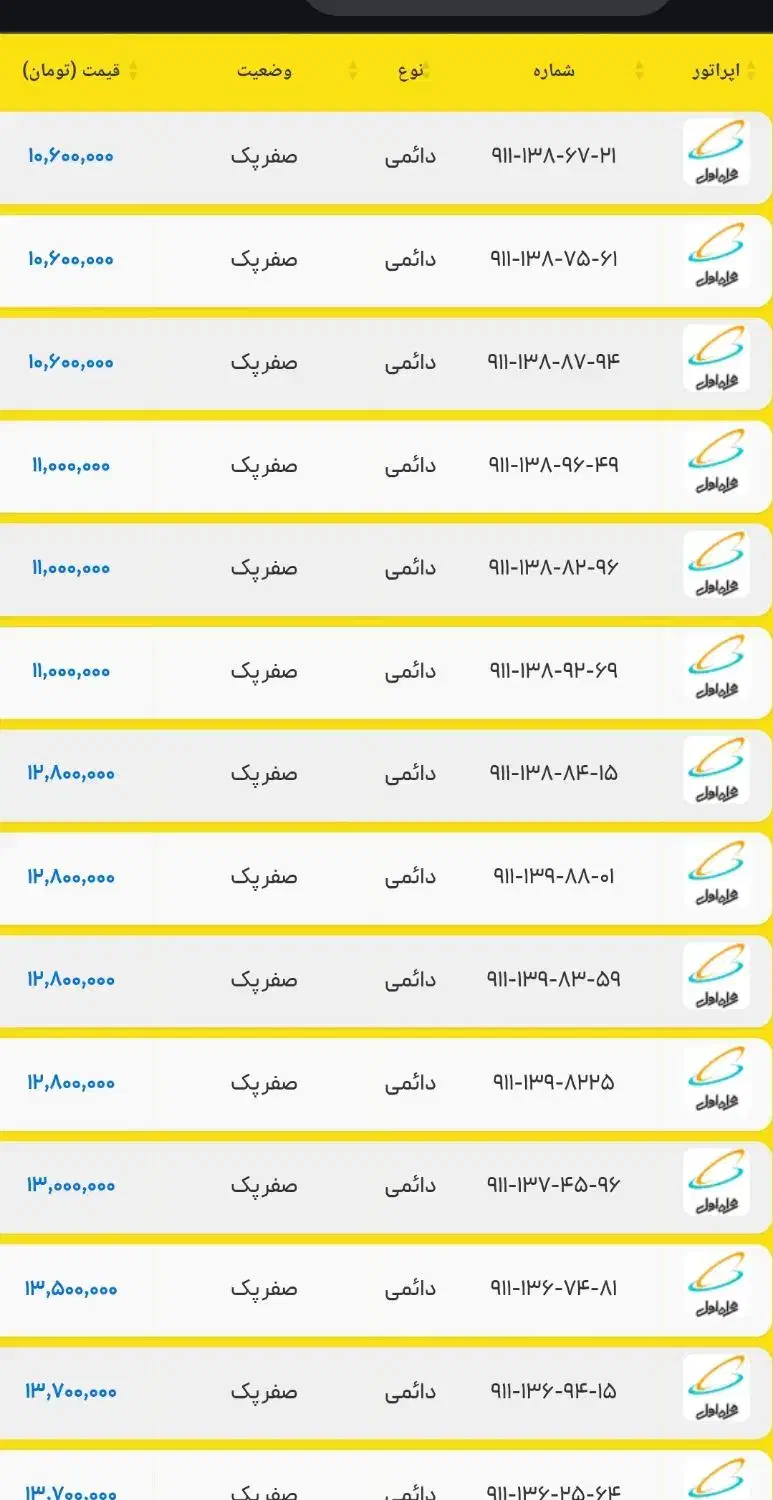Select the شماره column header
The width and height of the screenshot is (773, 1500).
(x=553, y=70)
